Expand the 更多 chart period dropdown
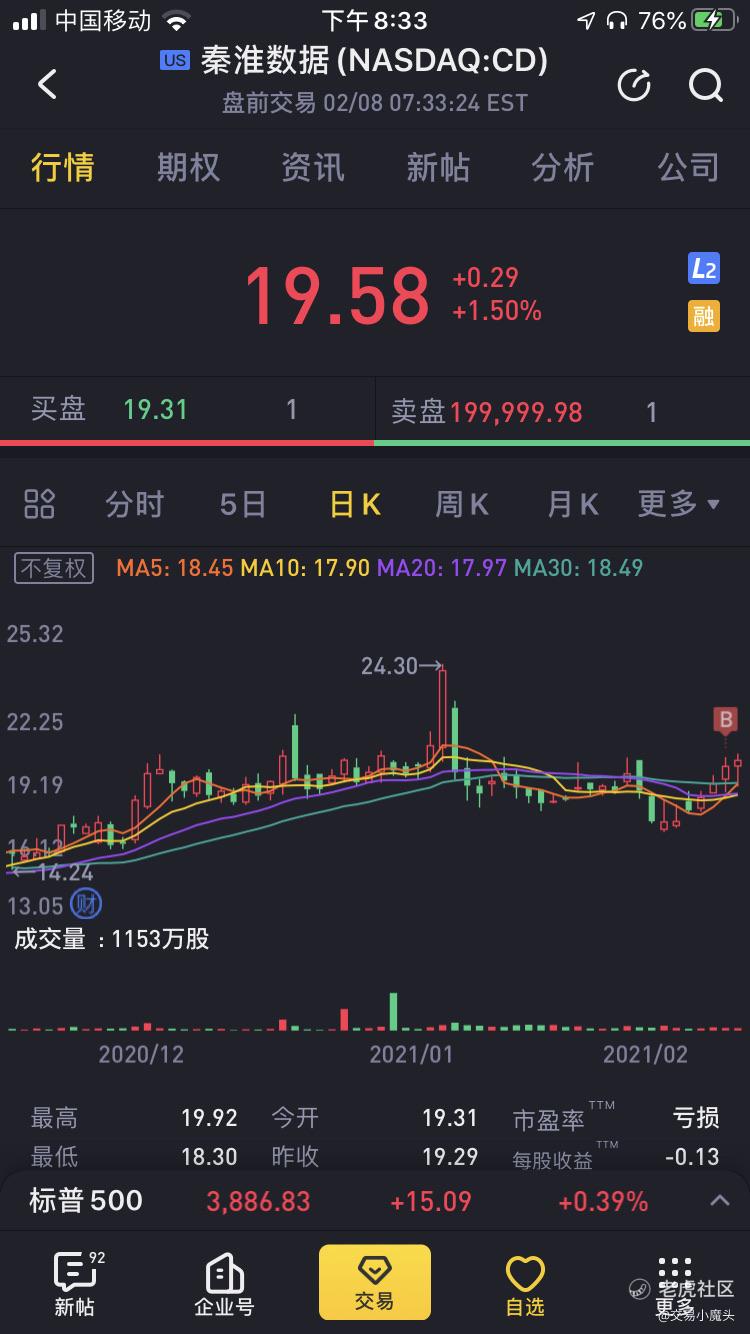 coord(678,504)
